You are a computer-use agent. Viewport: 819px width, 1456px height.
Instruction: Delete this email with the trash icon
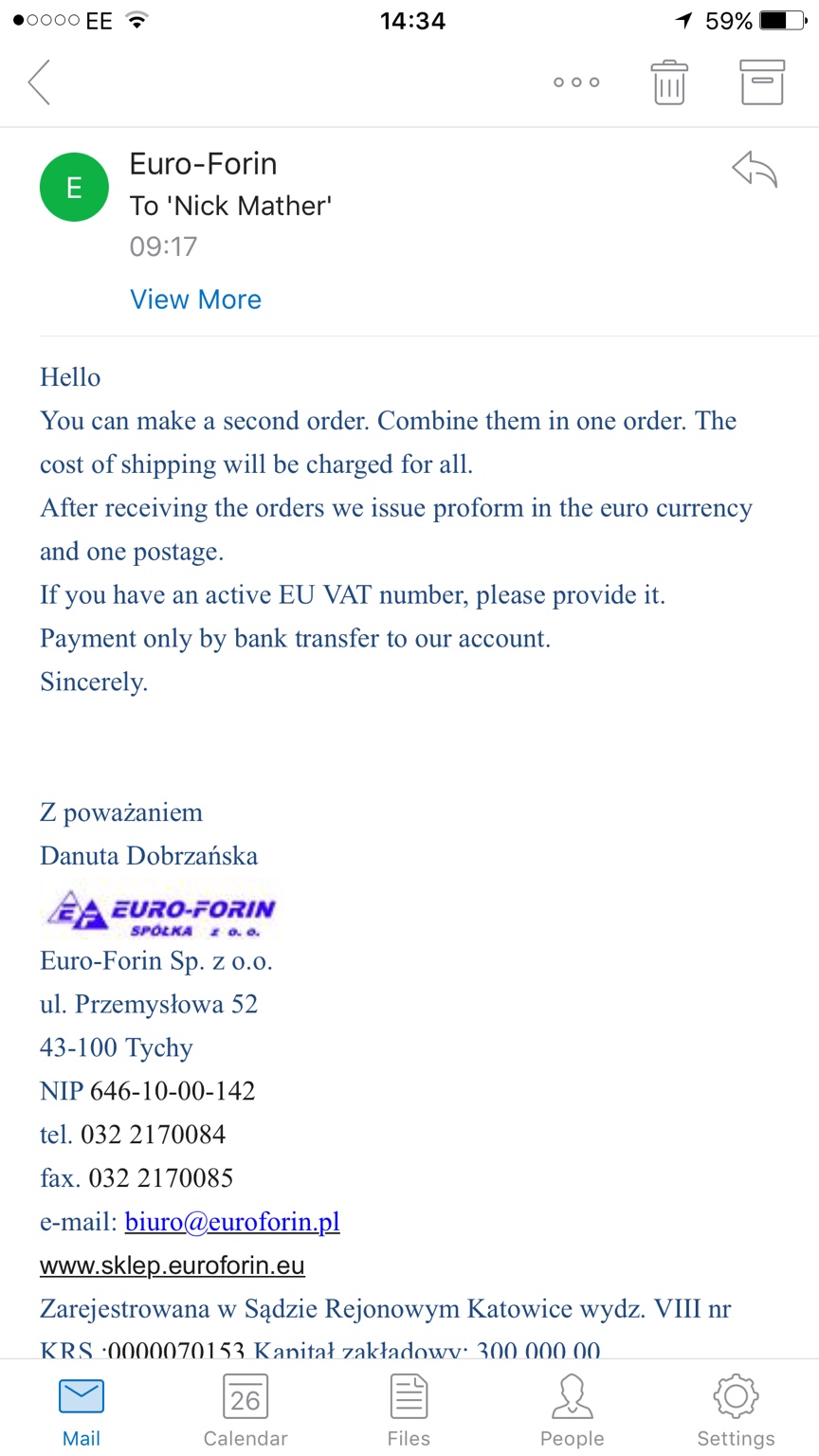coord(669,82)
